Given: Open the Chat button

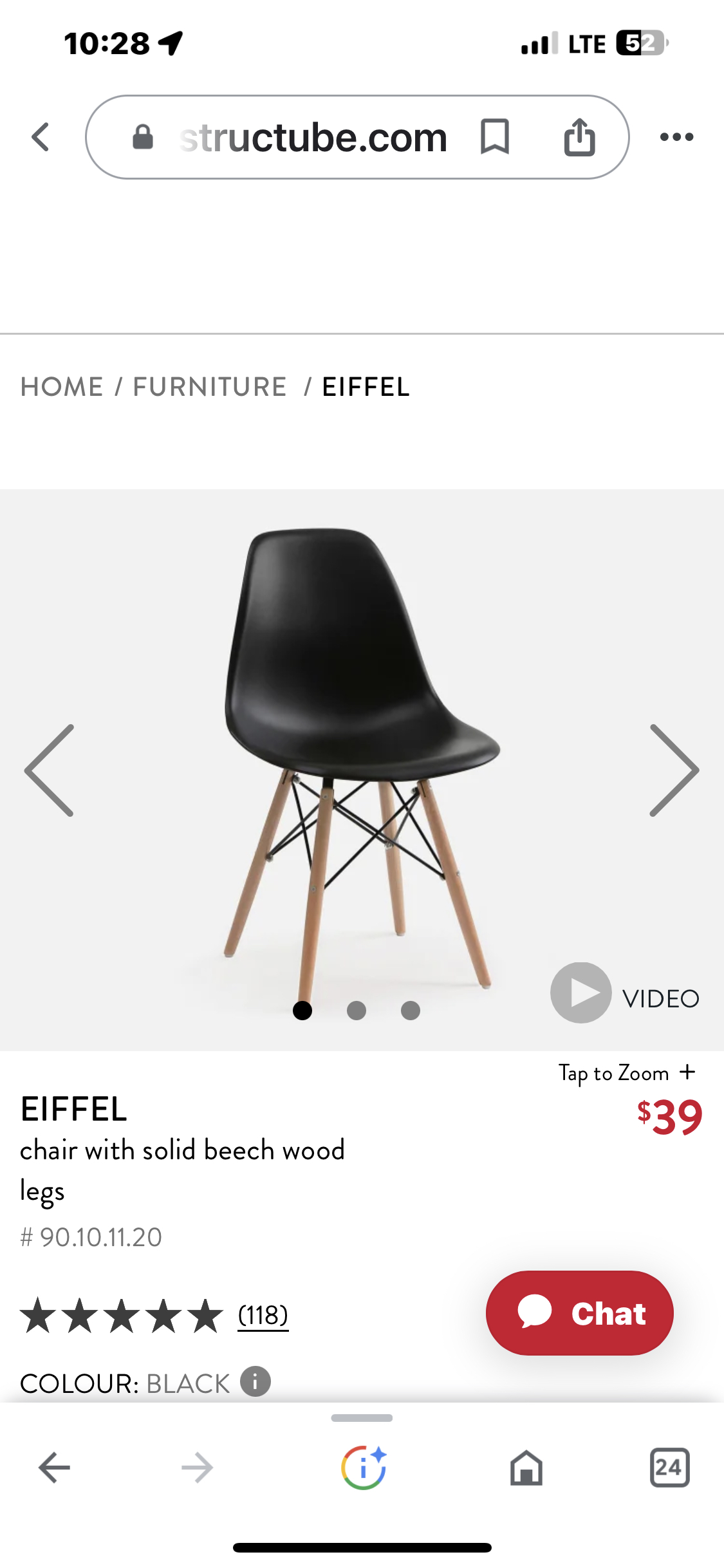Looking at the screenshot, I should (580, 1313).
